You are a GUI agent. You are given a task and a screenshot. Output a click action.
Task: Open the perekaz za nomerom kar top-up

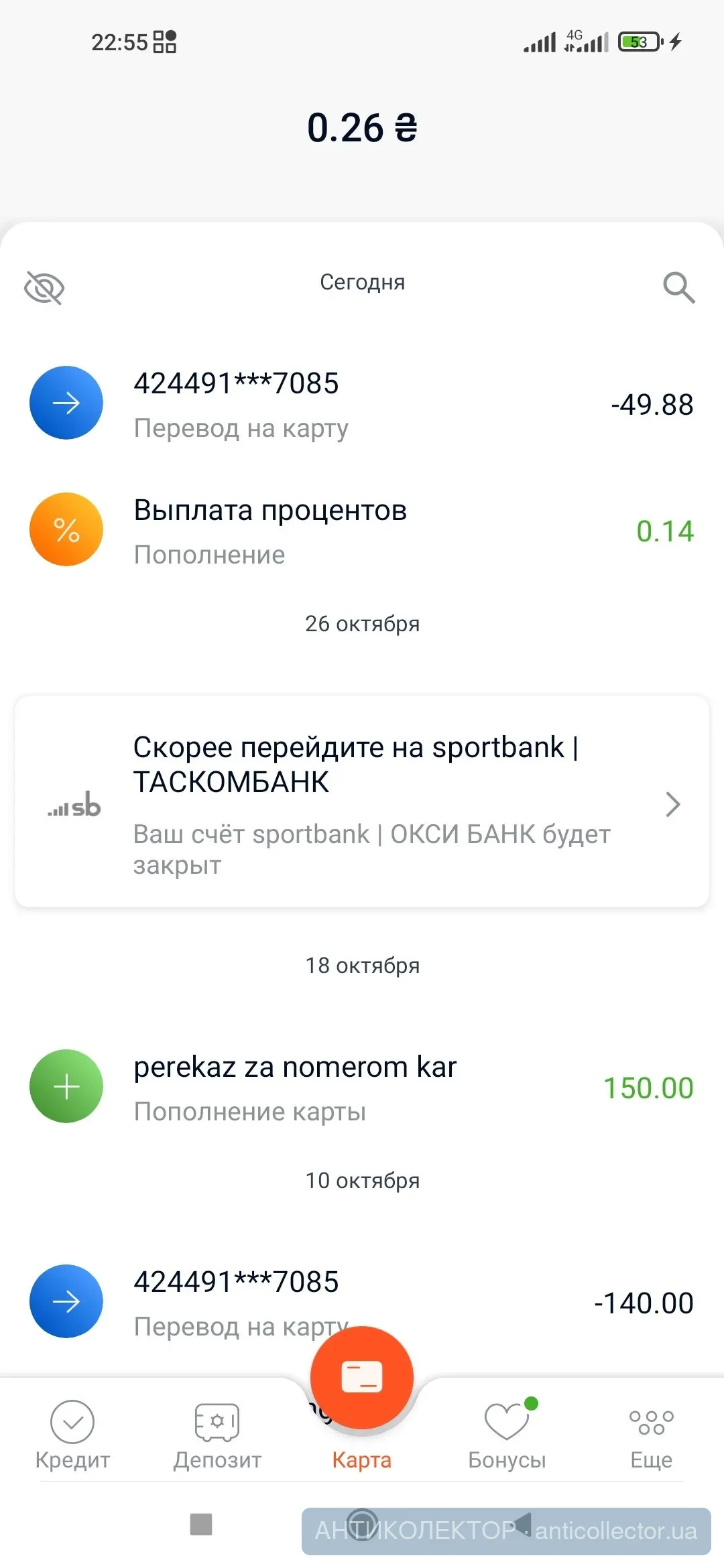pos(362,1087)
